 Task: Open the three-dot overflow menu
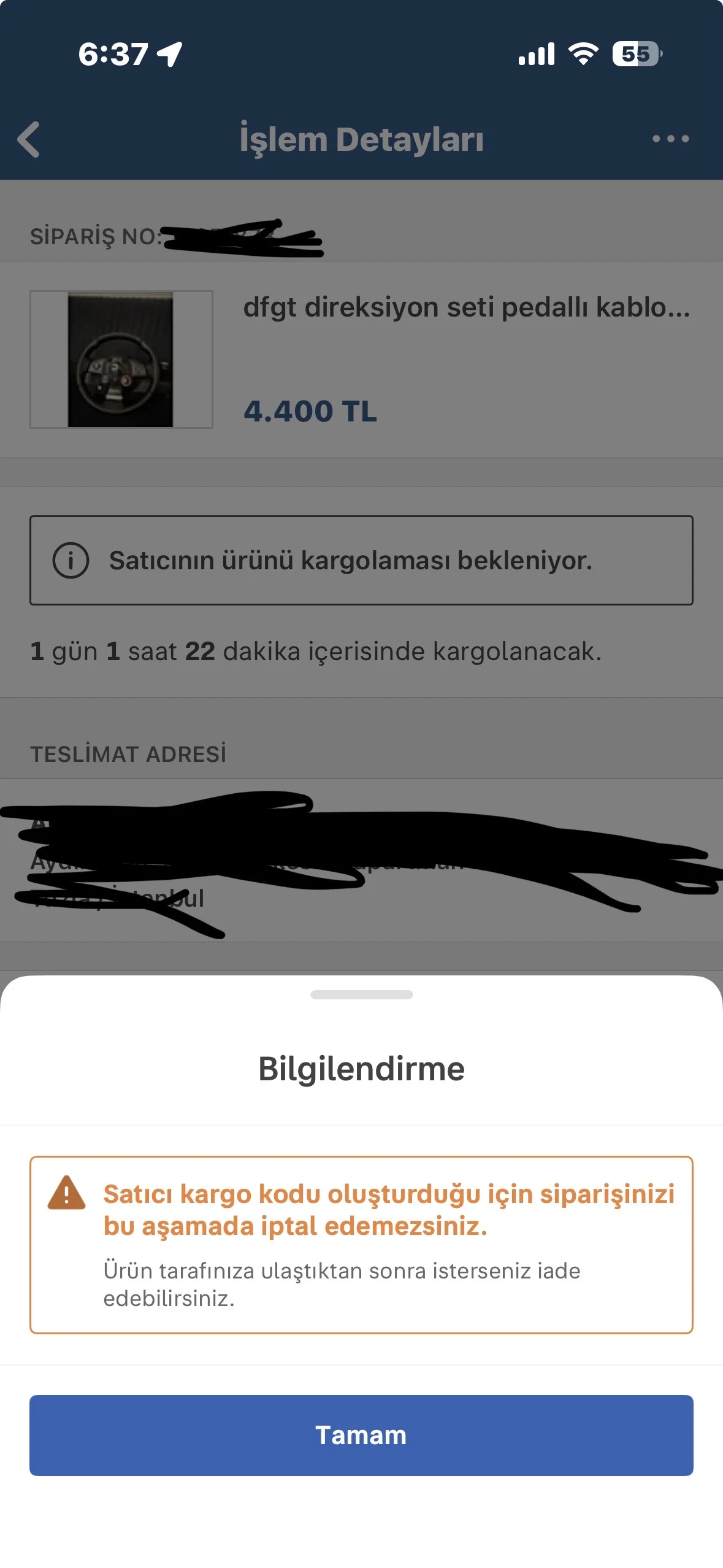point(670,139)
